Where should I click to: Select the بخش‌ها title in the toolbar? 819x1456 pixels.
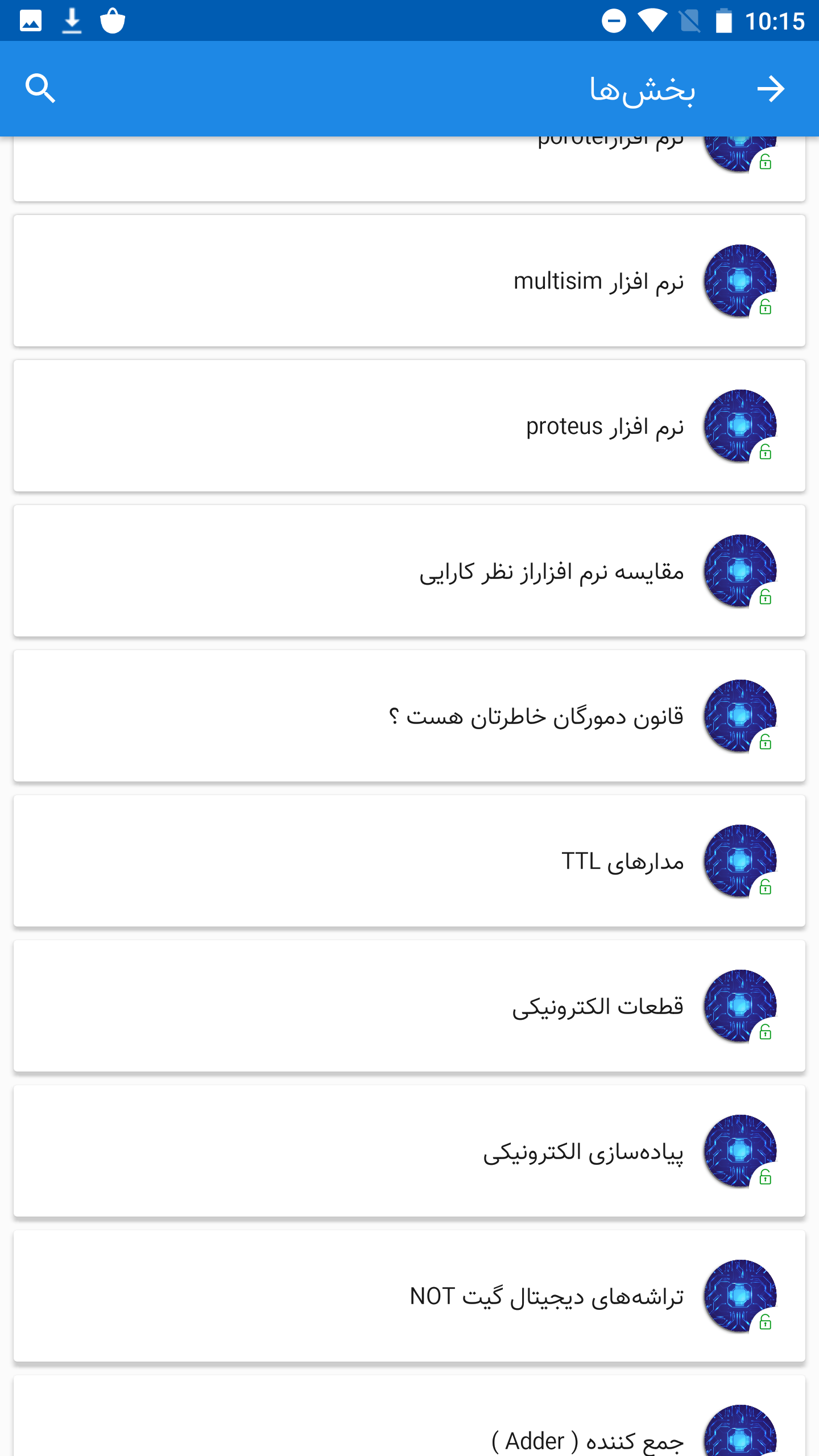pos(642,88)
